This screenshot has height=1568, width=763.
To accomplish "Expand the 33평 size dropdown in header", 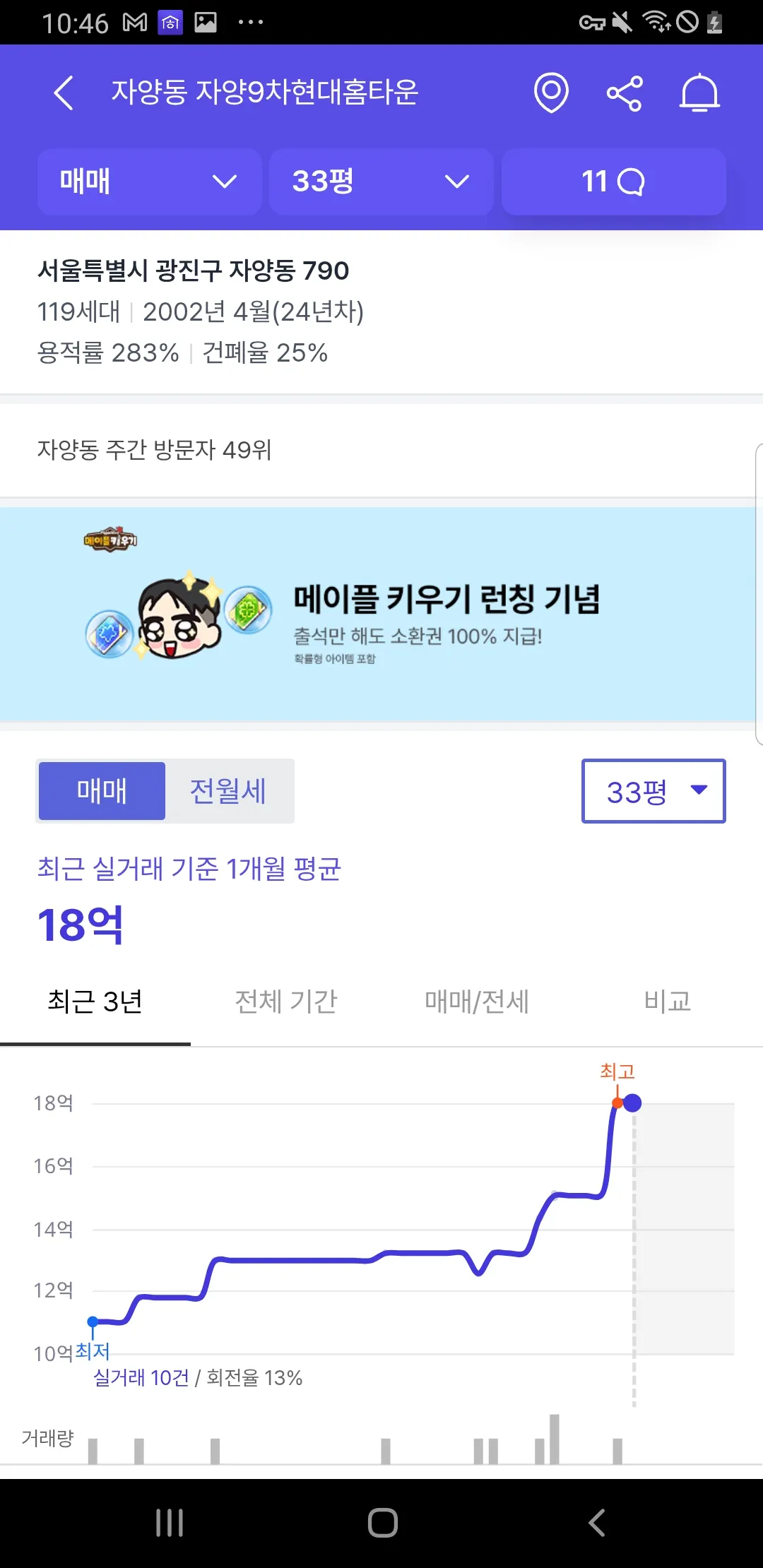I will [381, 182].
